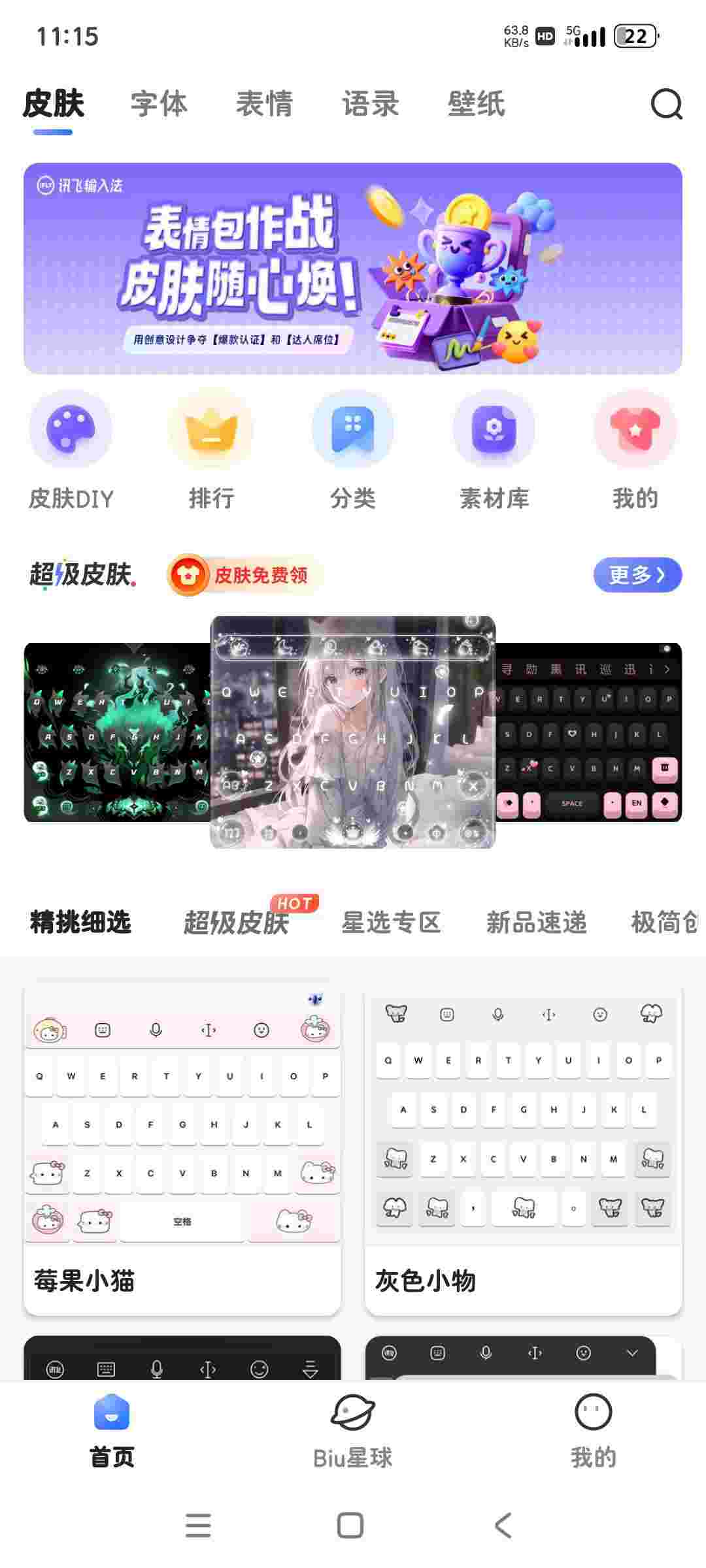Tap the 皮肤免费领 badge
Image resolution: width=706 pixels, height=1568 pixels.
coord(245,575)
